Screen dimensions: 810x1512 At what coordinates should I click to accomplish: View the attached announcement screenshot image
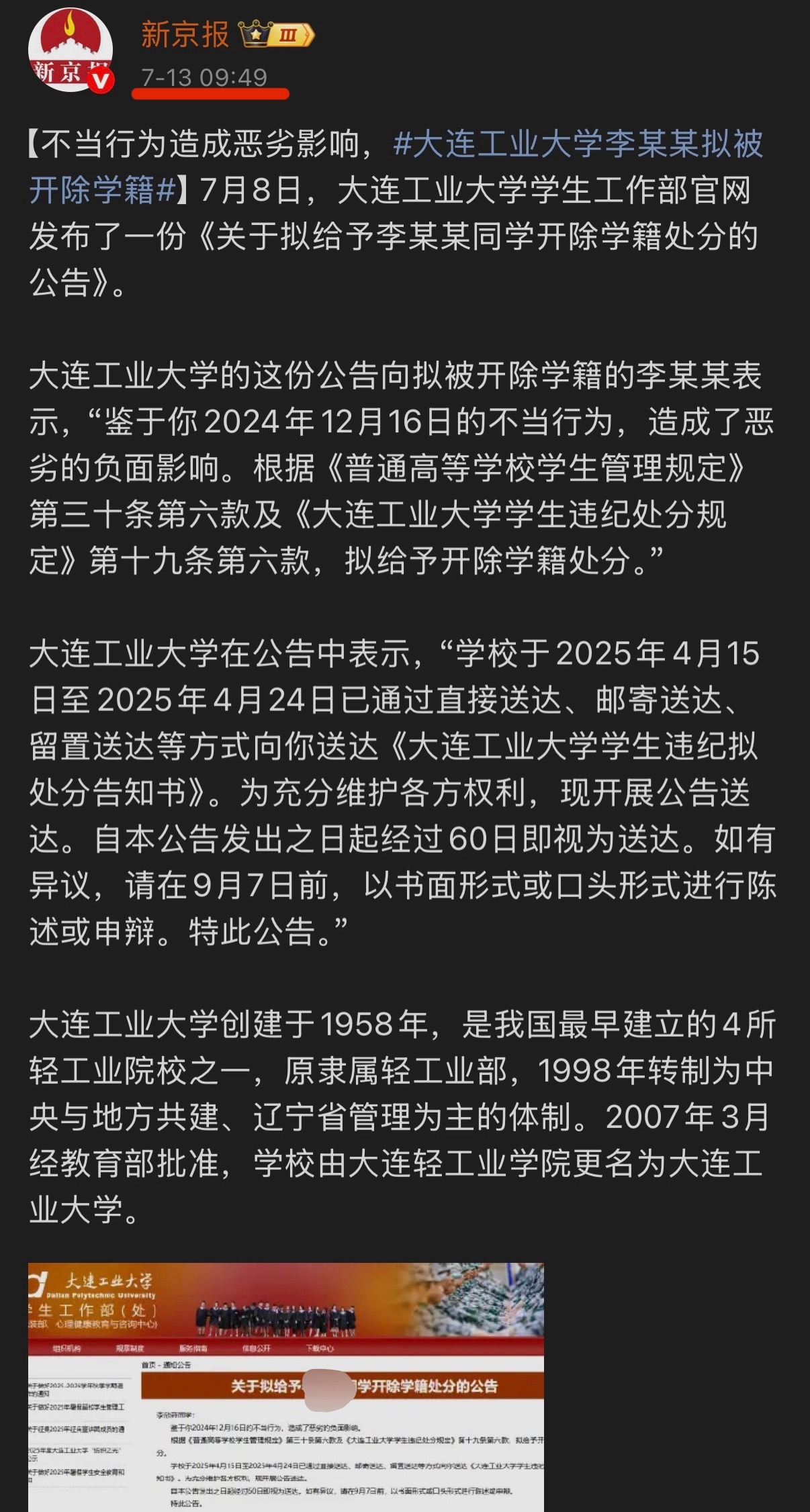(285, 1386)
